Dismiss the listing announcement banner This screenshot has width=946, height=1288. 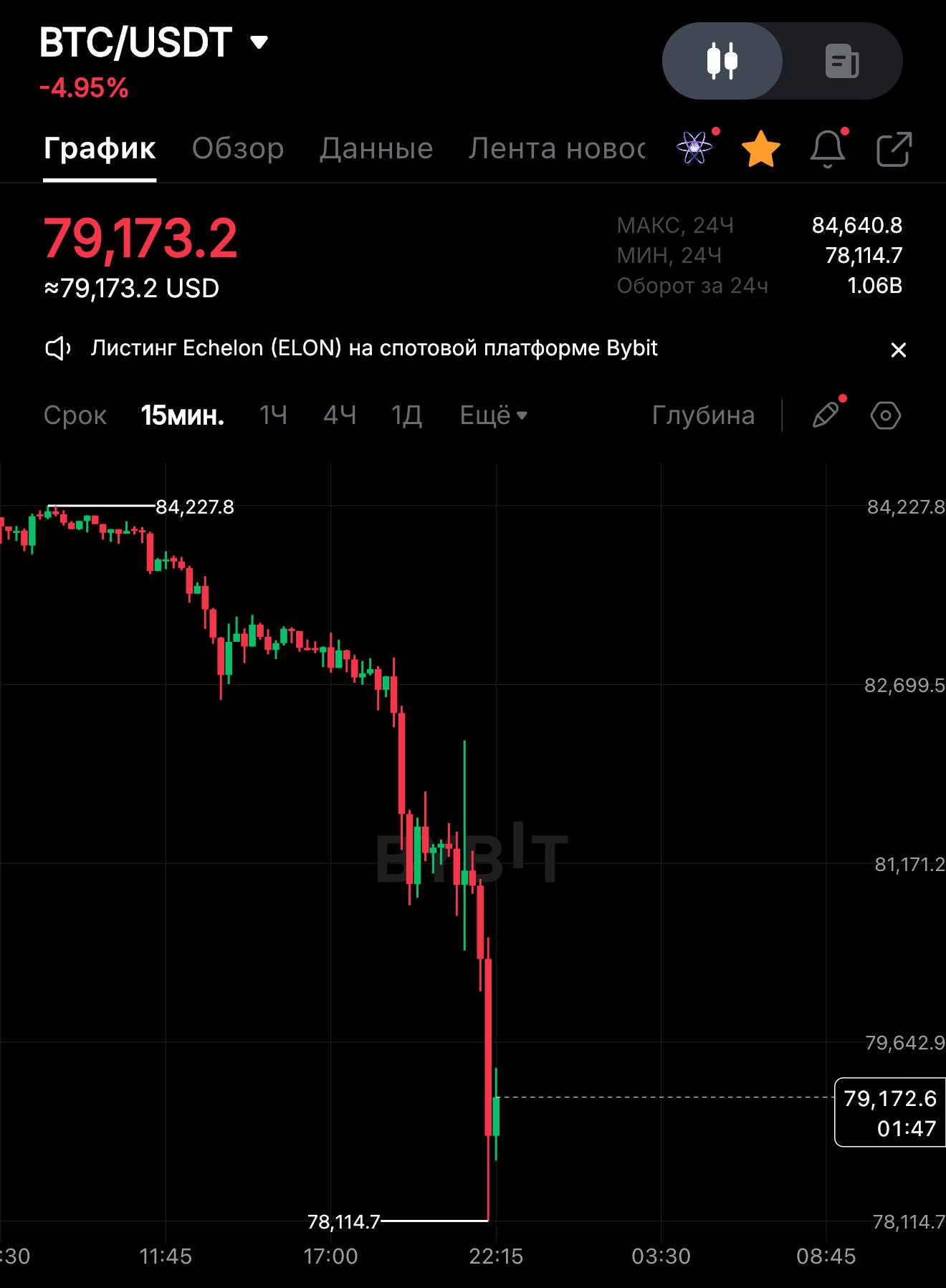pyautogui.click(x=898, y=350)
